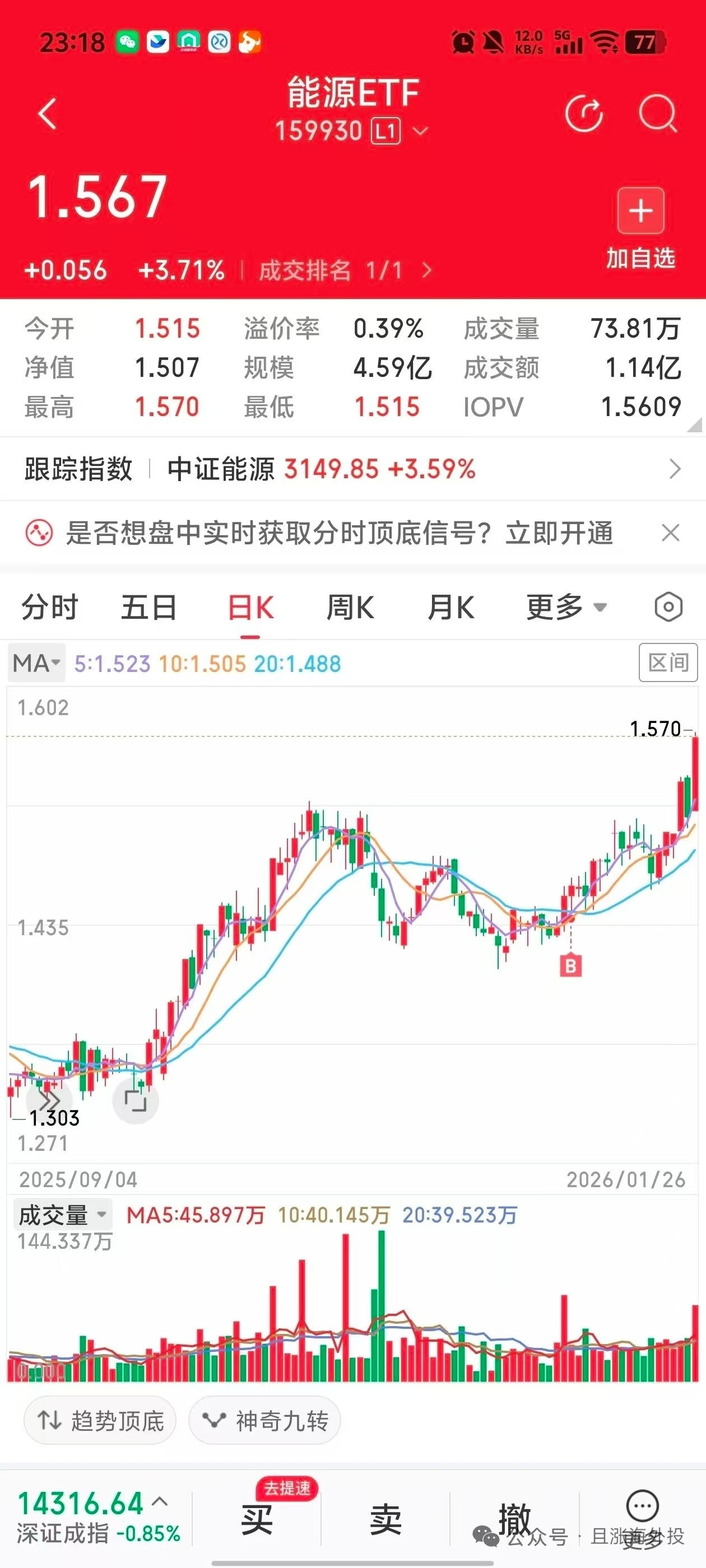Change the 成交量 sub-indicator dropdown
Screen dimensions: 706x1568
(62, 1215)
